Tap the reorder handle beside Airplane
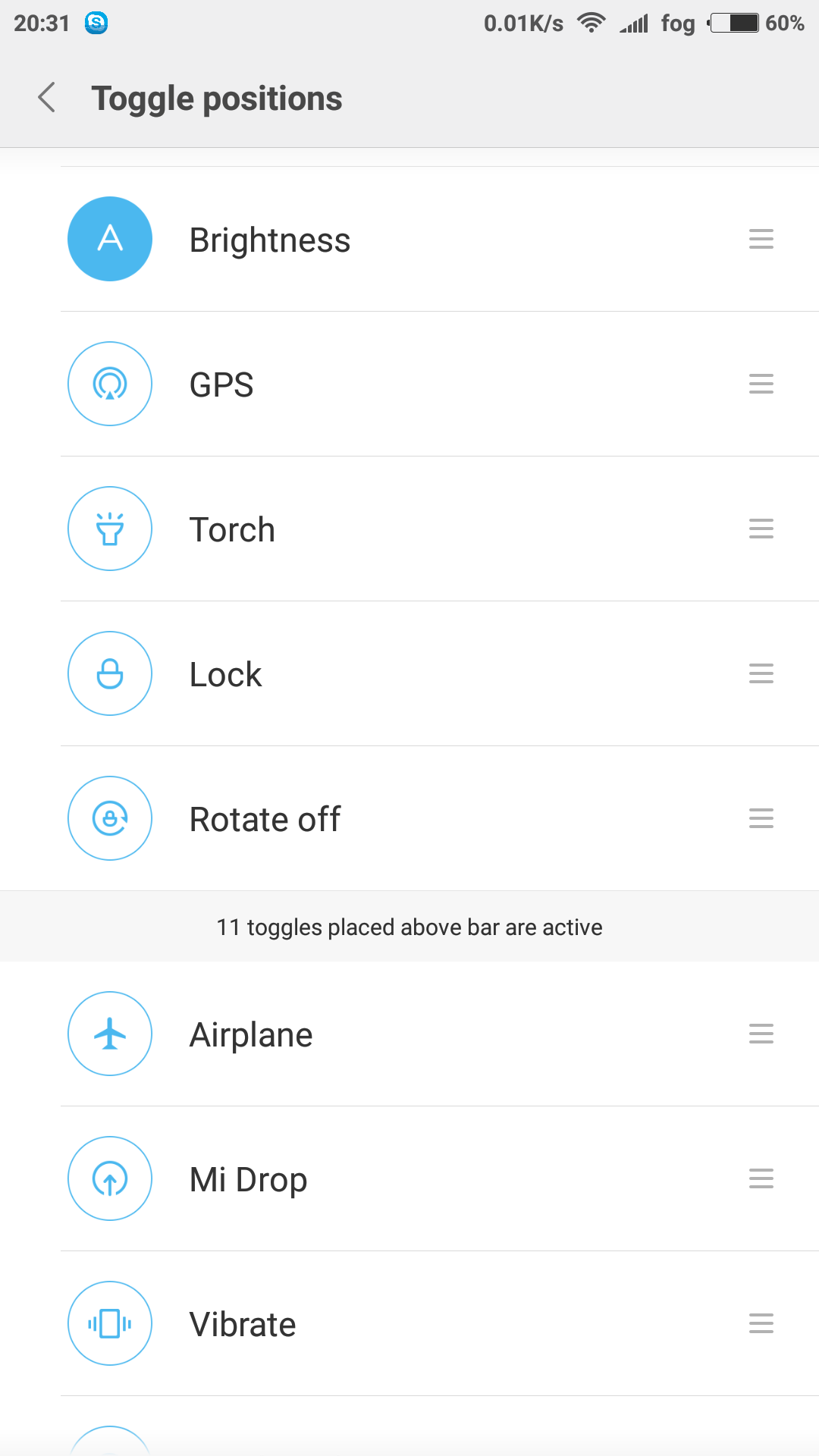This screenshot has width=819, height=1456. 761,1034
